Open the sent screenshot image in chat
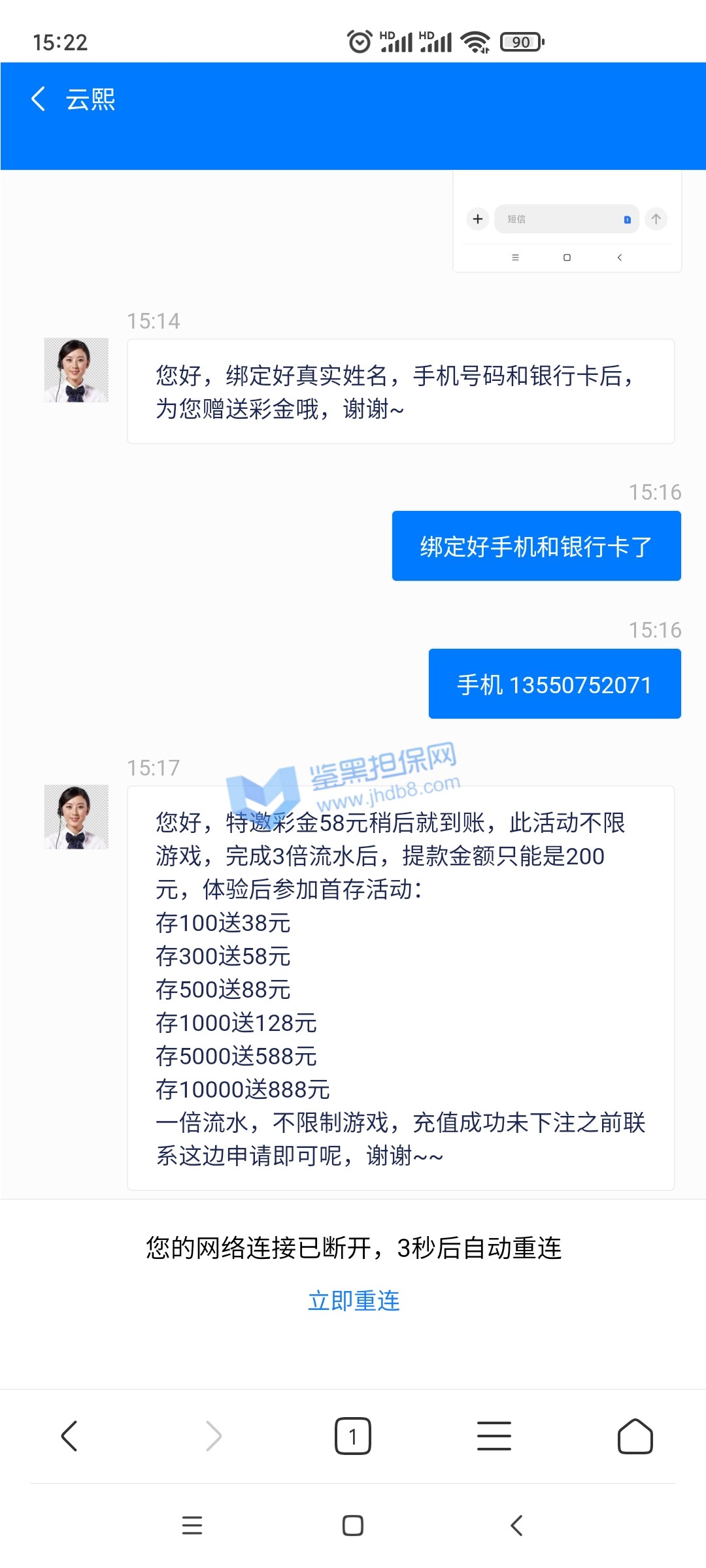This screenshot has width=706, height=1568. pyautogui.click(x=567, y=222)
